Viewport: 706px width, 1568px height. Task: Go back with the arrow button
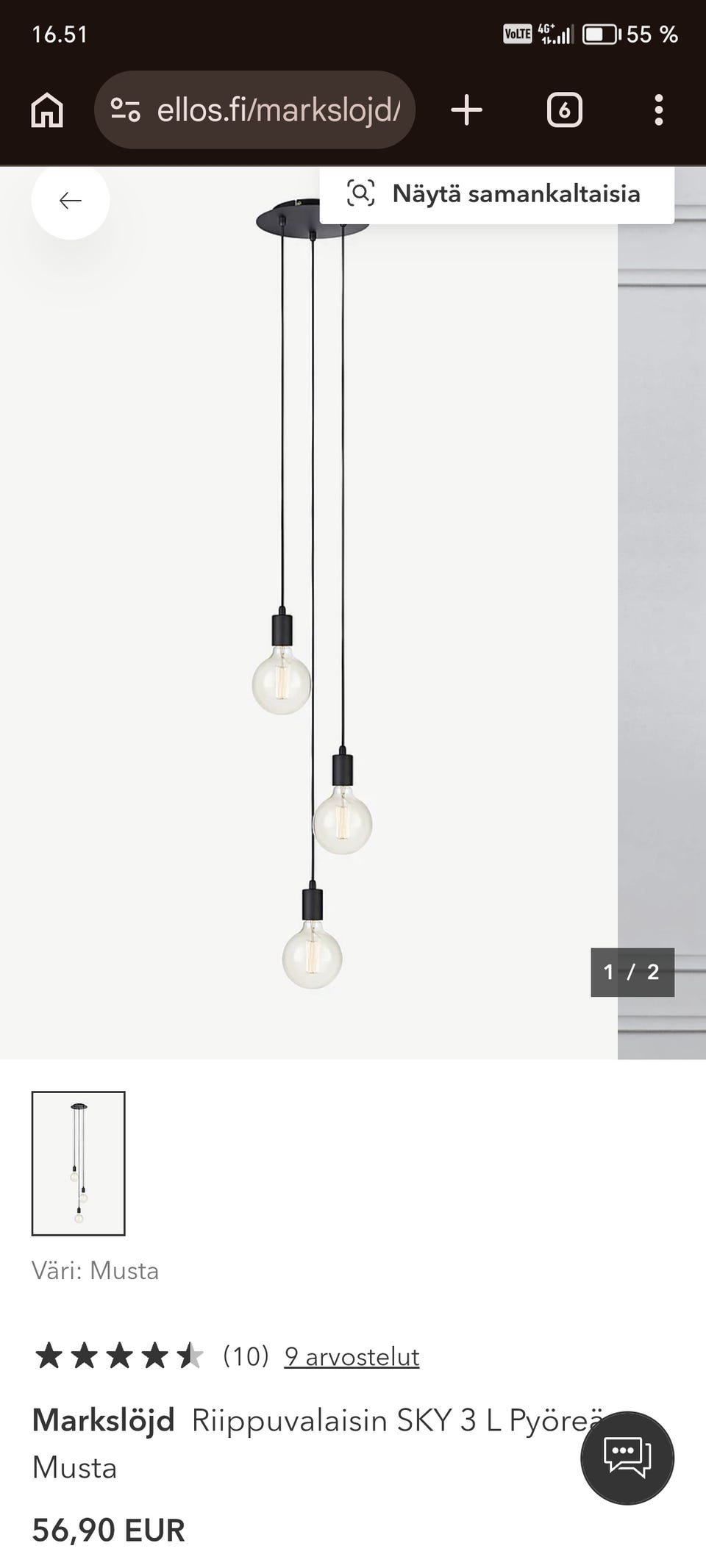click(x=71, y=200)
